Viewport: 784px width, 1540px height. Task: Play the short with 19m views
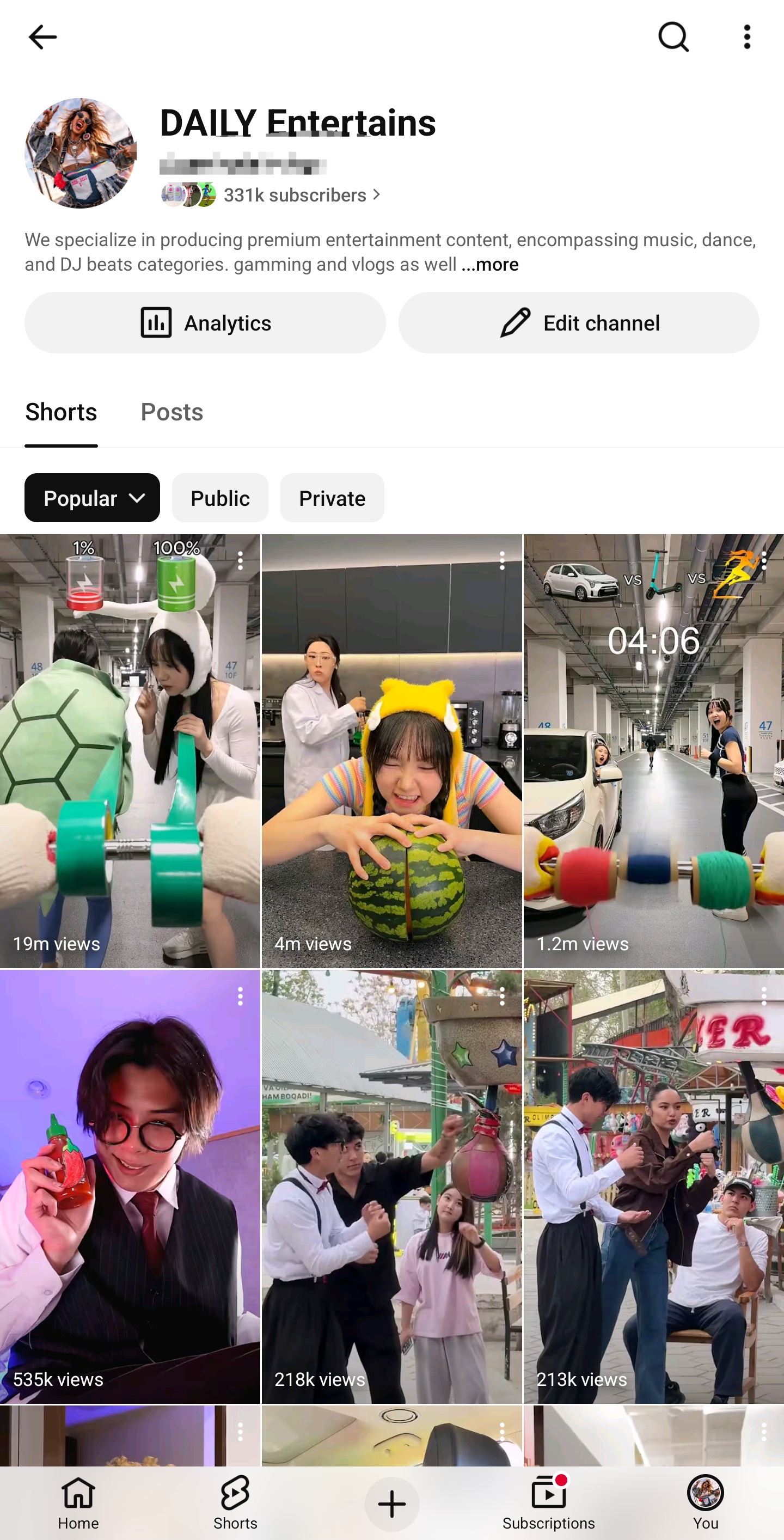tap(130, 751)
